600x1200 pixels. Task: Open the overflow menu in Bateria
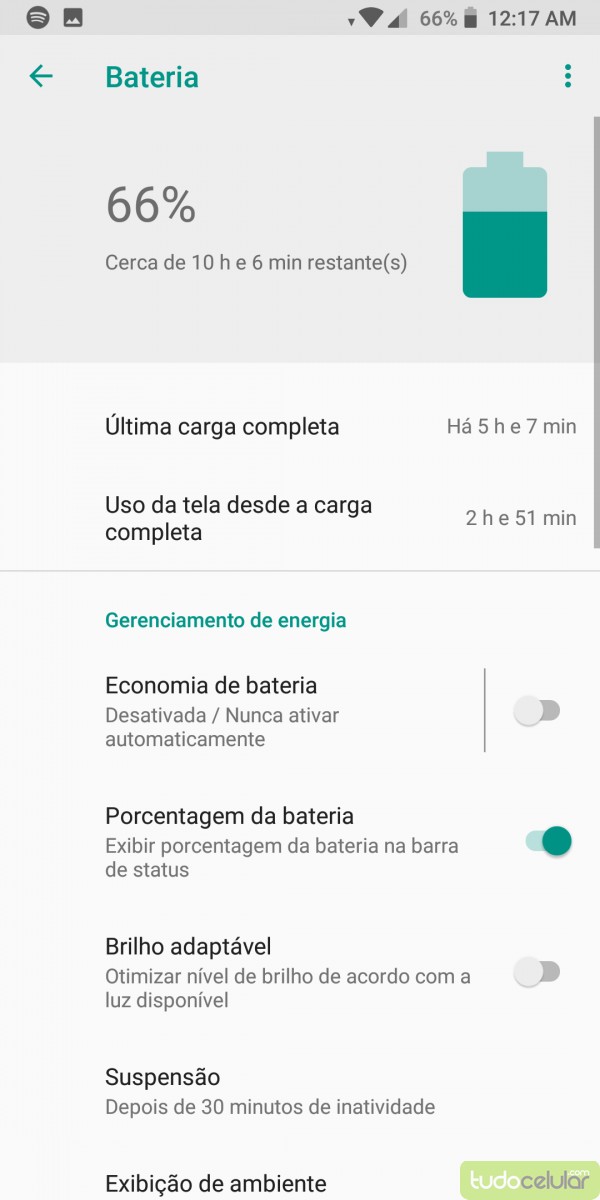(x=567, y=76)
